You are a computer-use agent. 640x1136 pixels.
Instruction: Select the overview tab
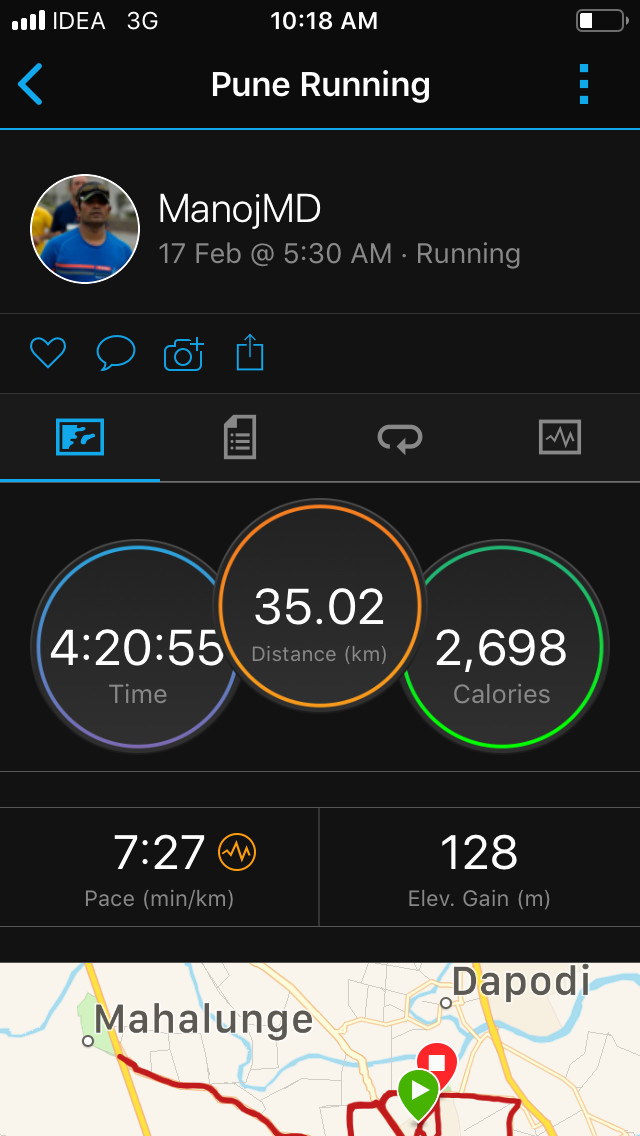click(80, 437)
